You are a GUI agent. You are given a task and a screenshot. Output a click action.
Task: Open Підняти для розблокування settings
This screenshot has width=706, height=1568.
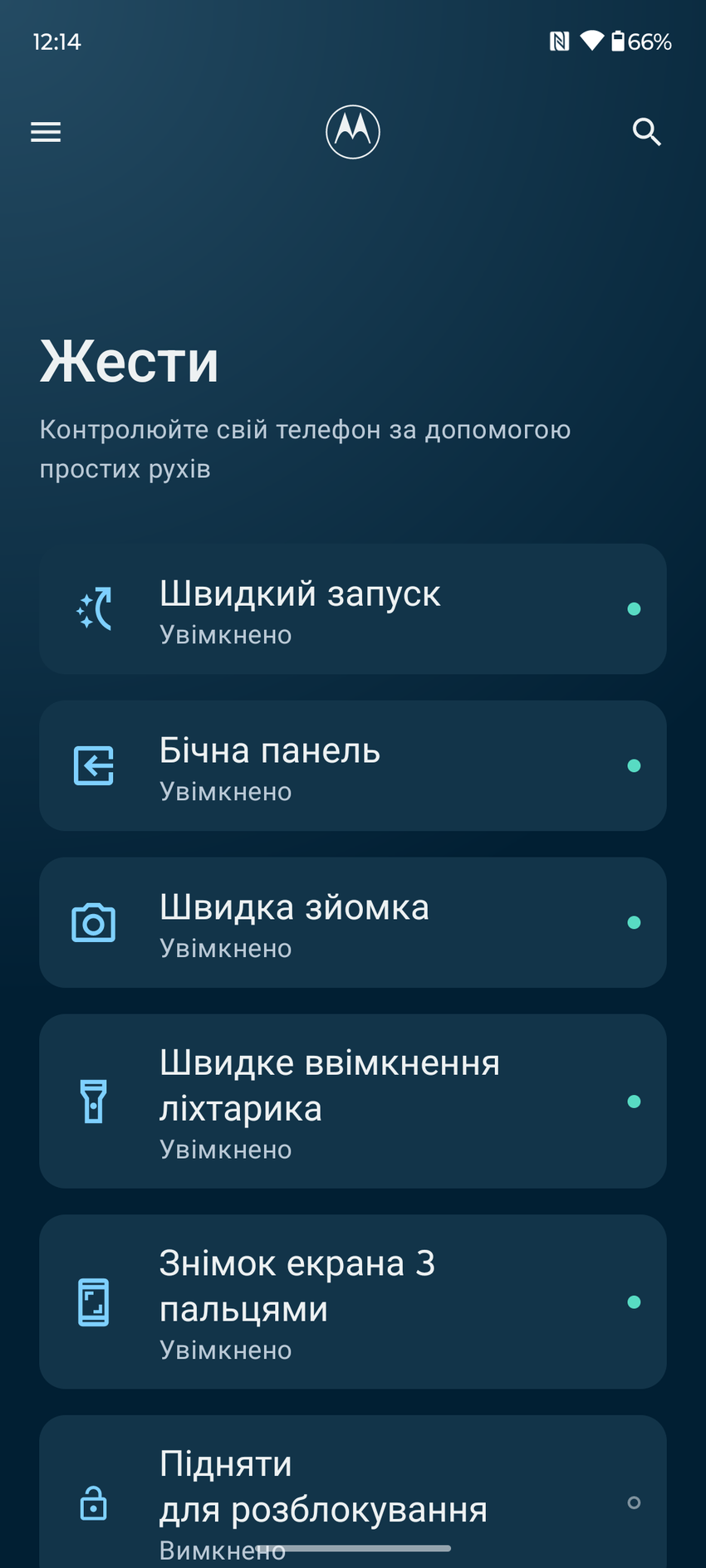pyautogui.click(x=352, y=1494)
